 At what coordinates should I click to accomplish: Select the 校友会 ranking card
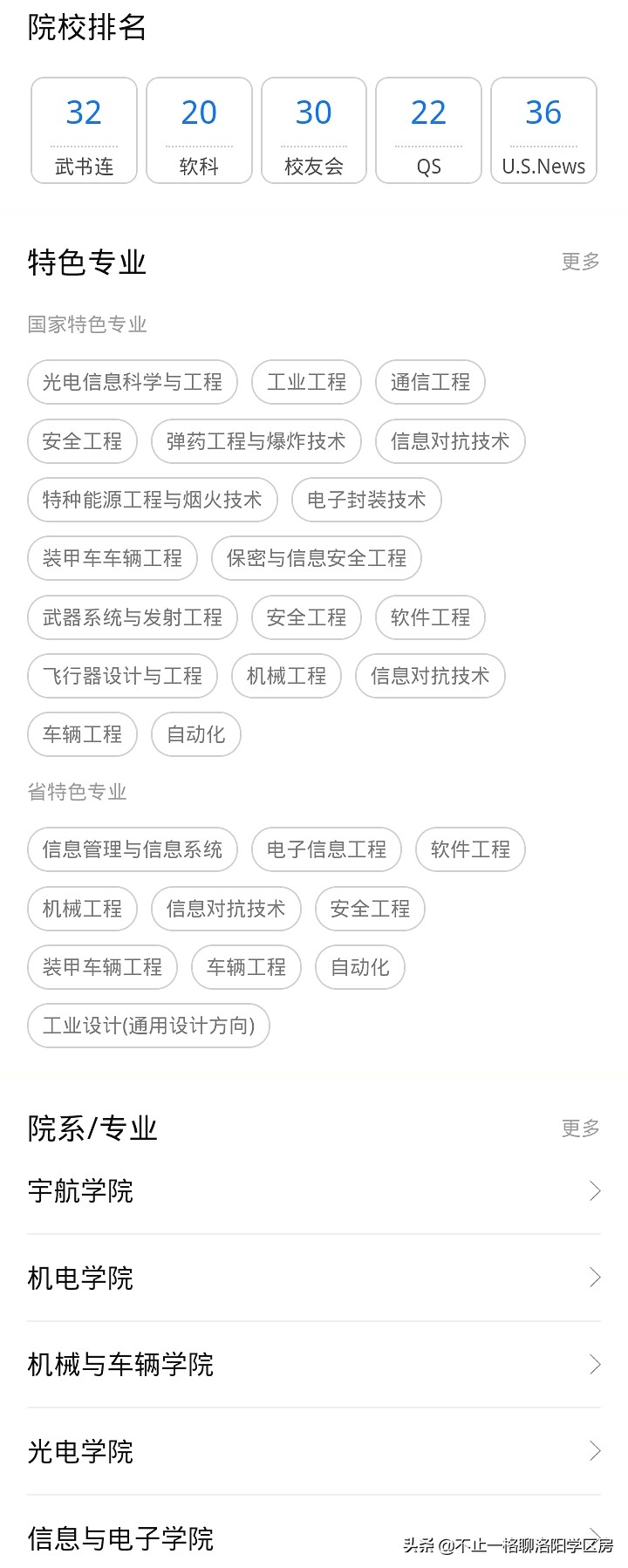314,129
